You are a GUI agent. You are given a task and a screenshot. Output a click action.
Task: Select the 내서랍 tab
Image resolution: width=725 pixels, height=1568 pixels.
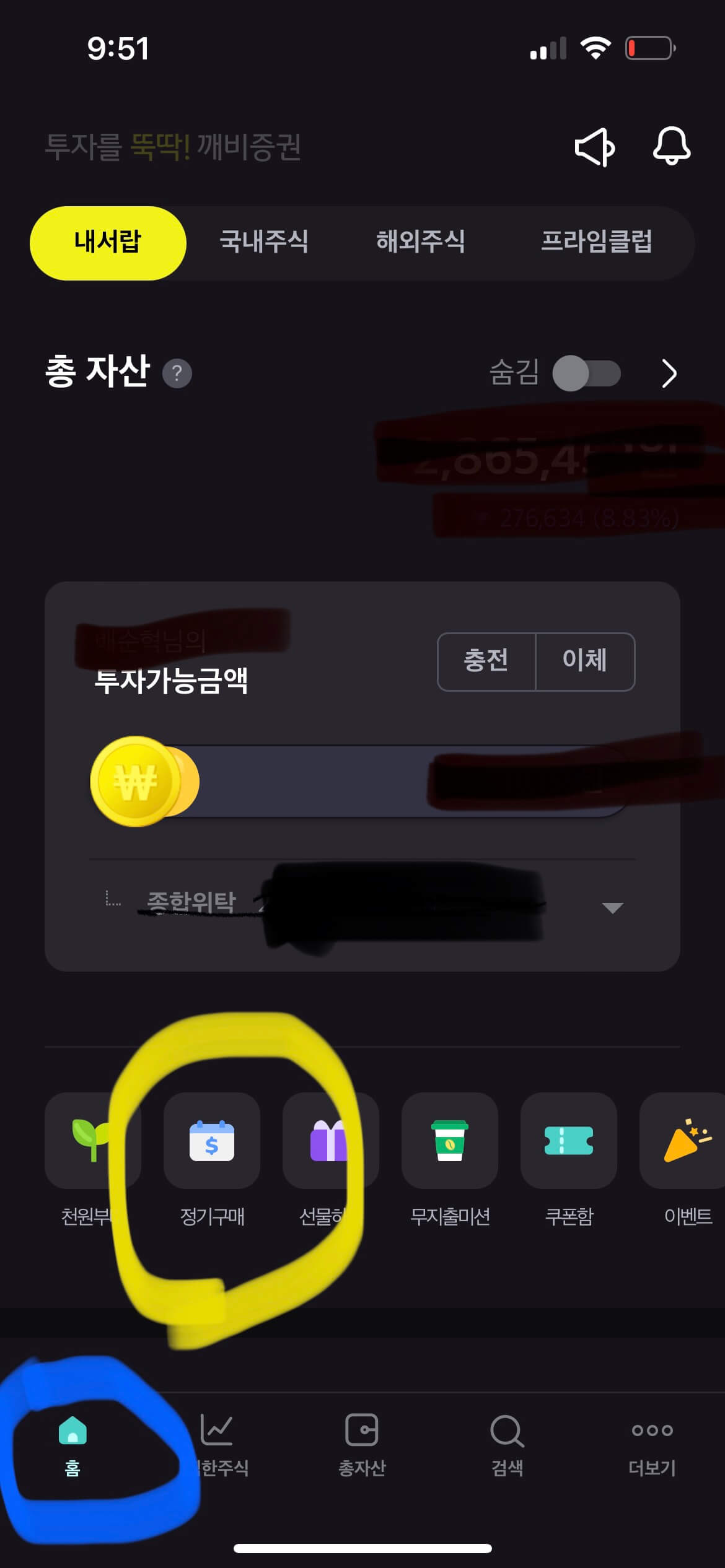[108, 243]
